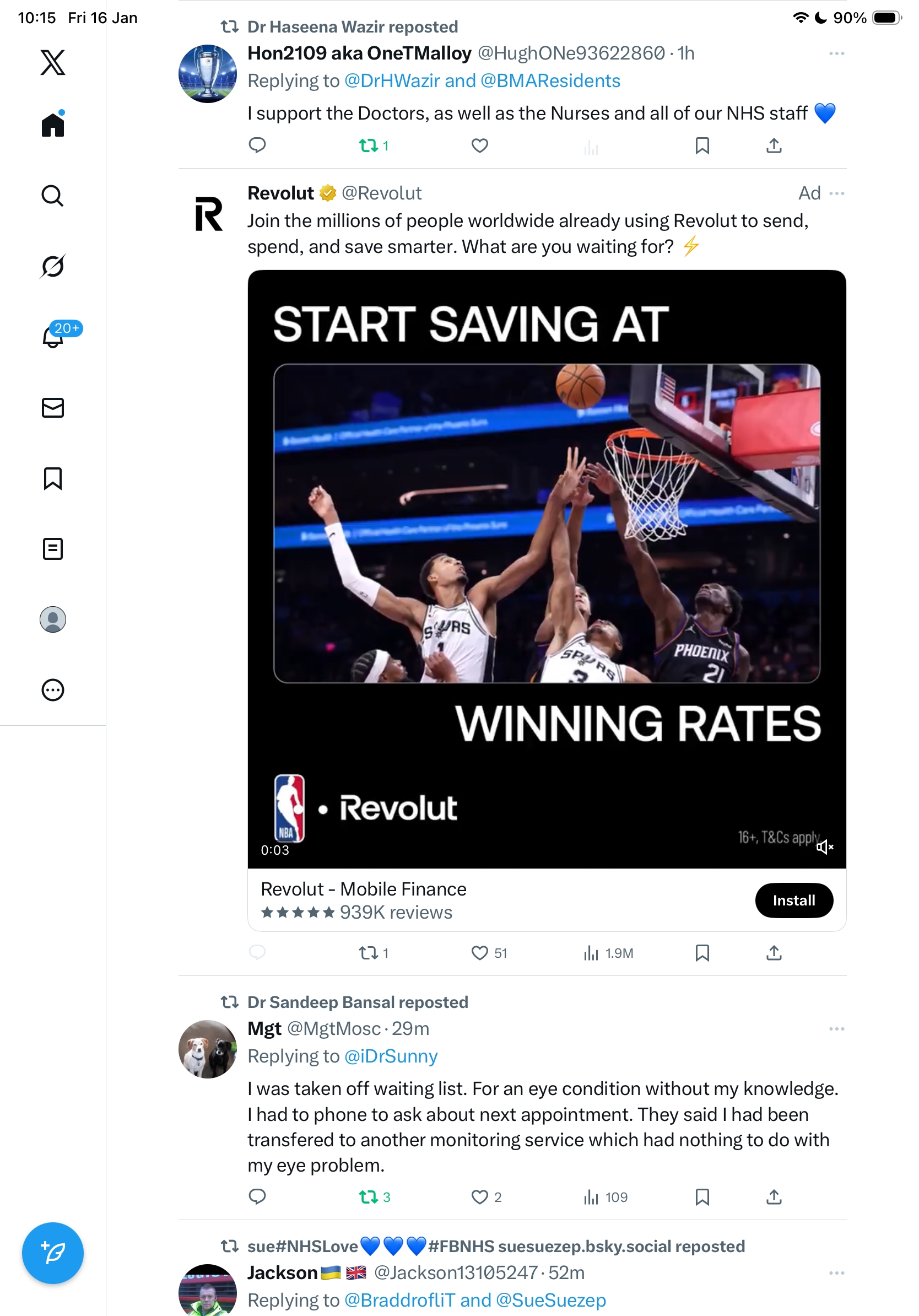Image resolution: width=919 pixels, height=1316 pixels.
Task: Bookmark Mgt's post about eye condition
Action: click(702, 1197)
